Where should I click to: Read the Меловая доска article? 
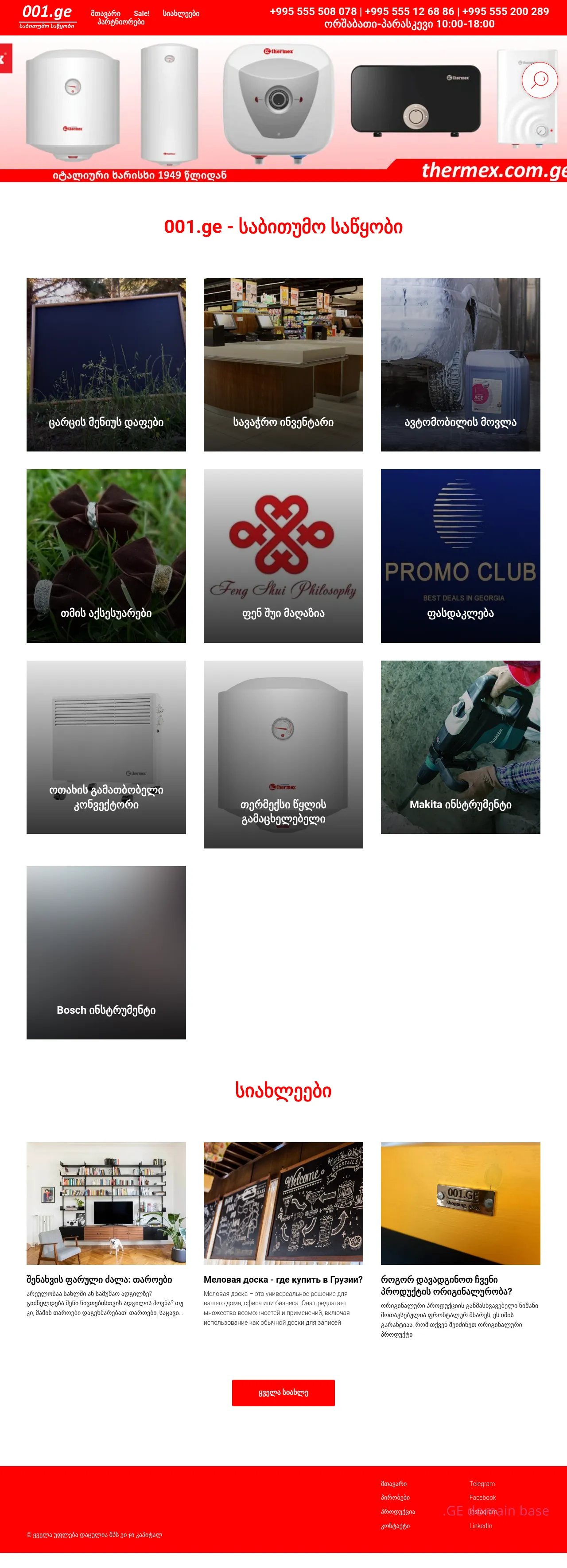[x=283, y=1280]
